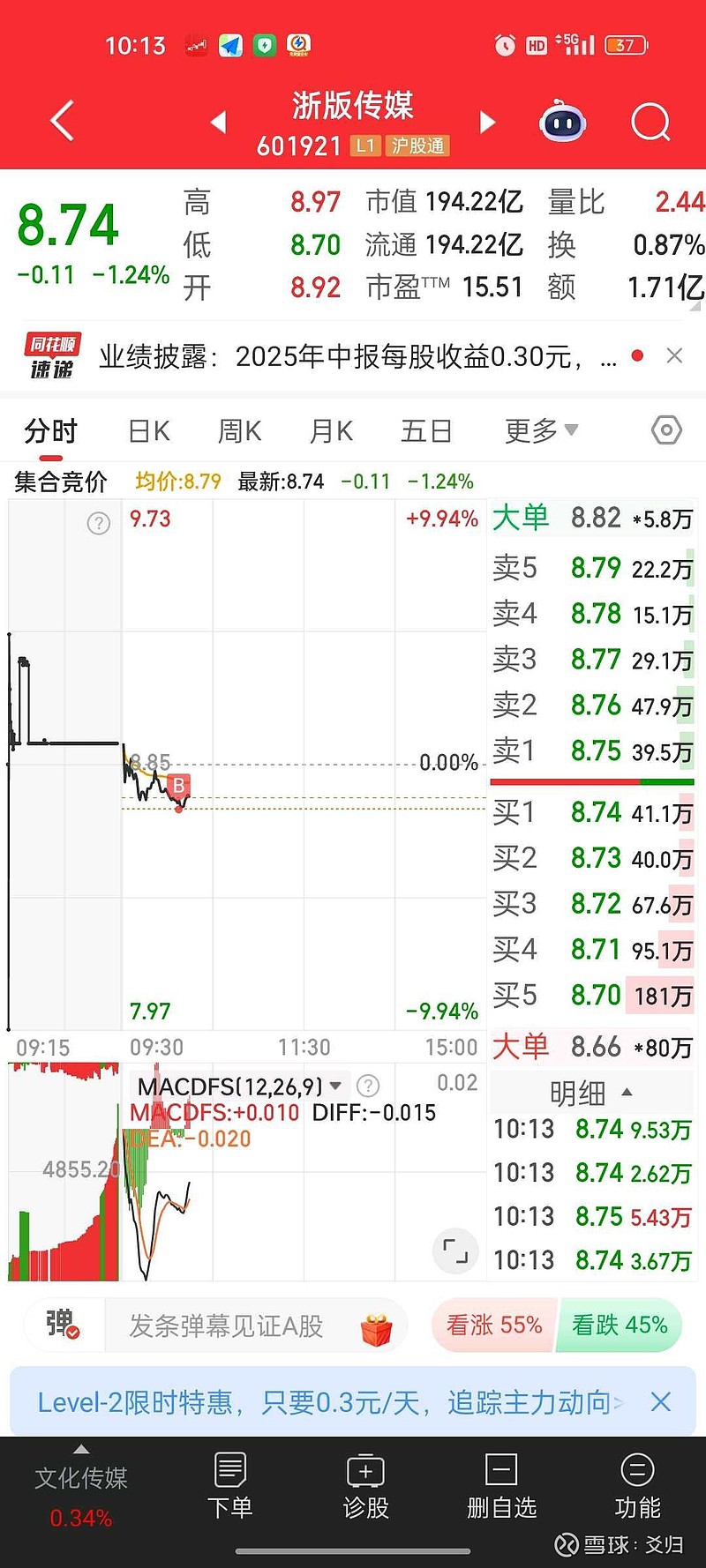Image resolution: width=706 pixels, height=1568 pixels.
Task: Switch to the 月K tab
Action: (x=331, y=431)
